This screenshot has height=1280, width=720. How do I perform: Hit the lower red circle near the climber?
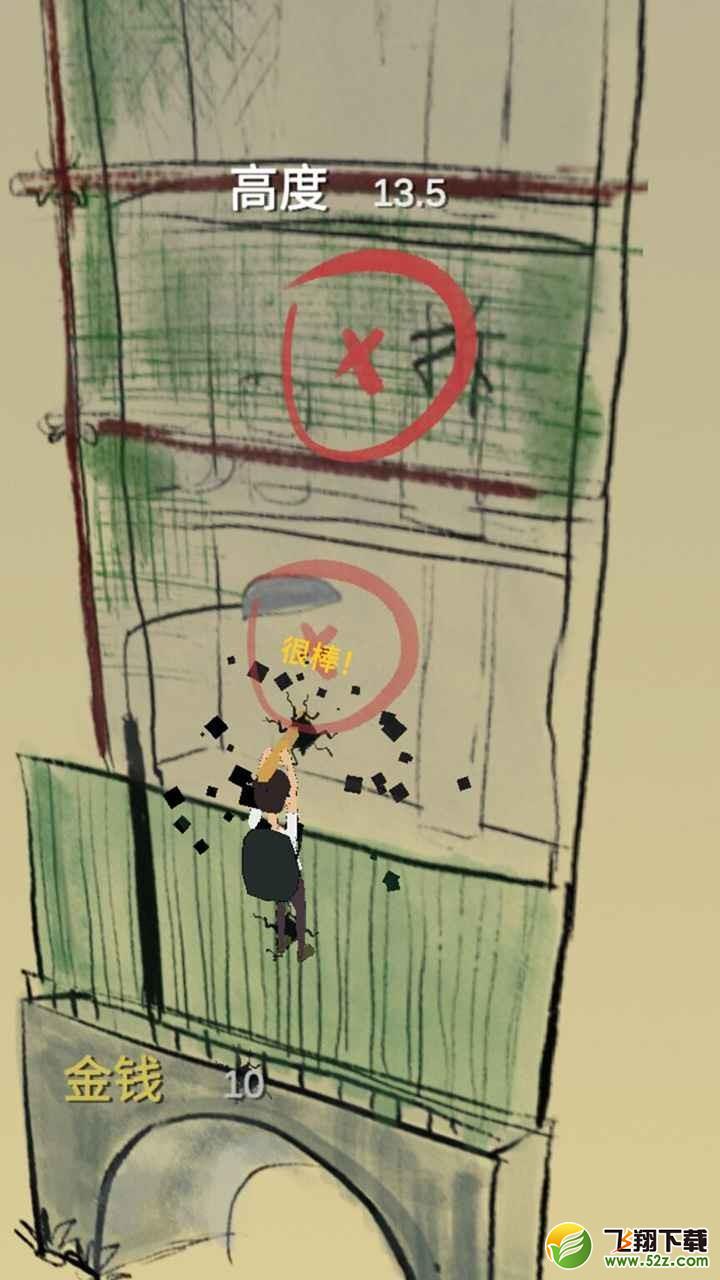click(332, 645)
